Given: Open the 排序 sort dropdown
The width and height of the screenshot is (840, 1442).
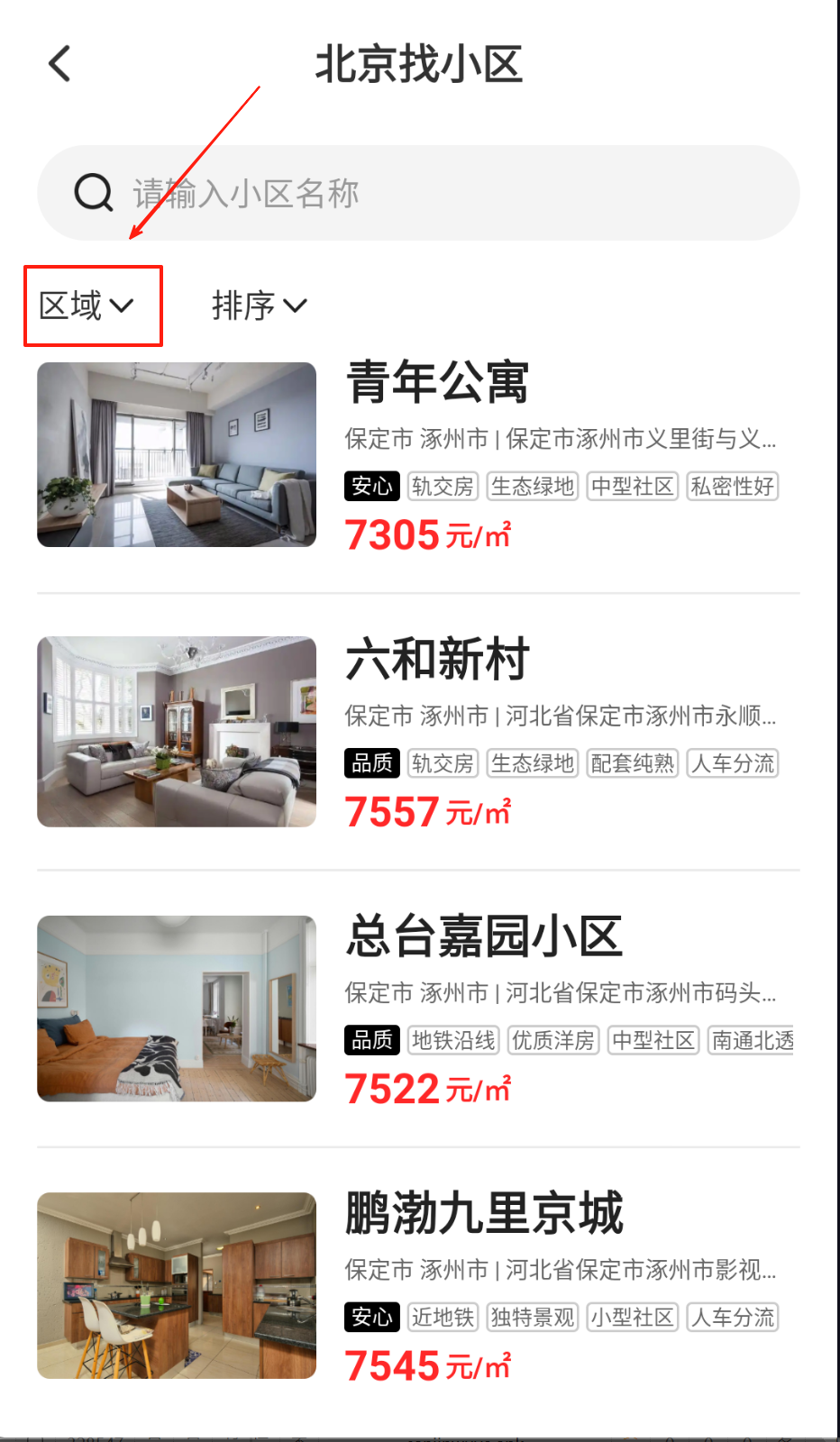Looking at the screenshot, I should coord(259,306).
